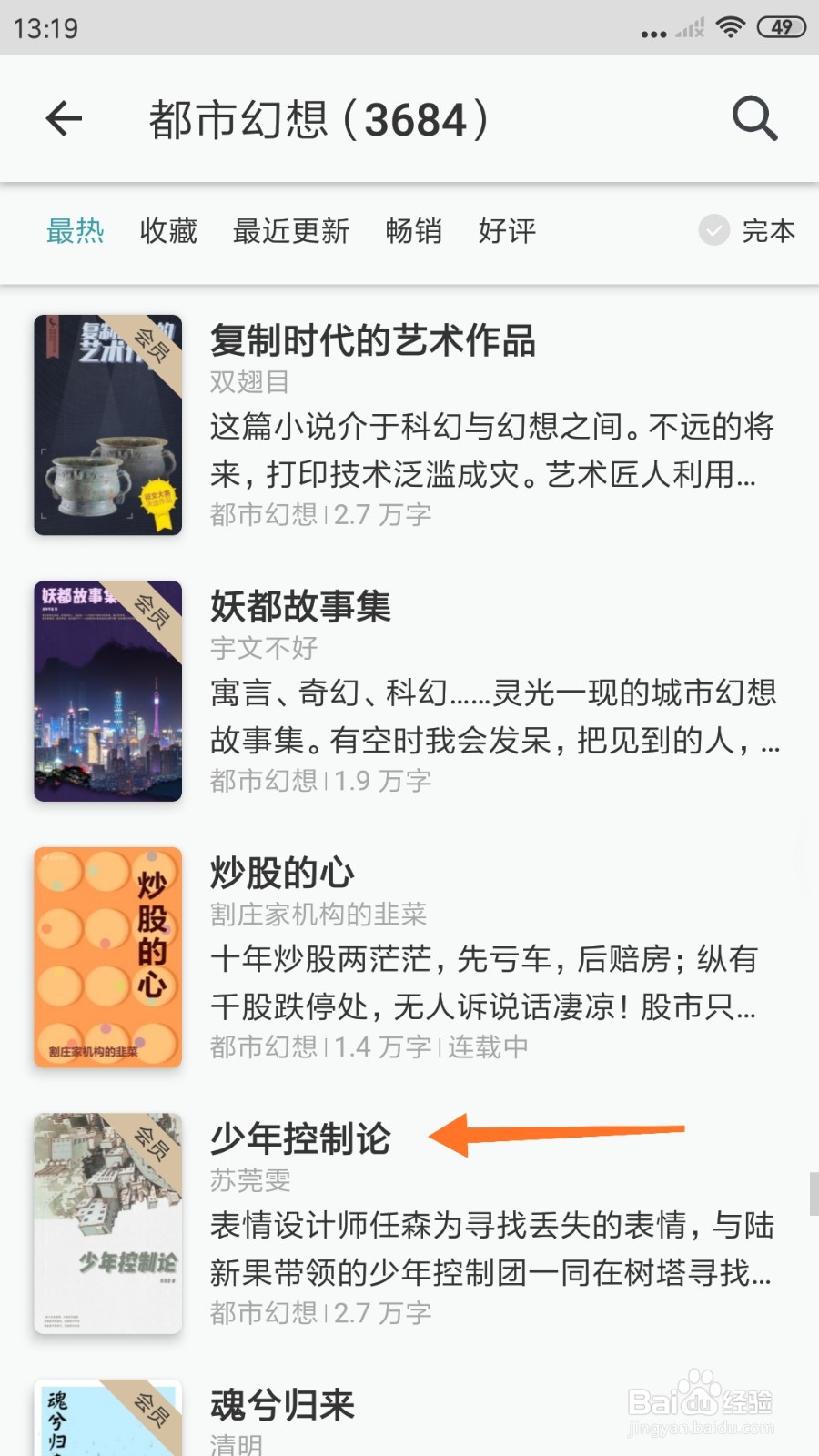
Task: Open the book 复制时代的艺术作品
Action: tap(372, 341)
